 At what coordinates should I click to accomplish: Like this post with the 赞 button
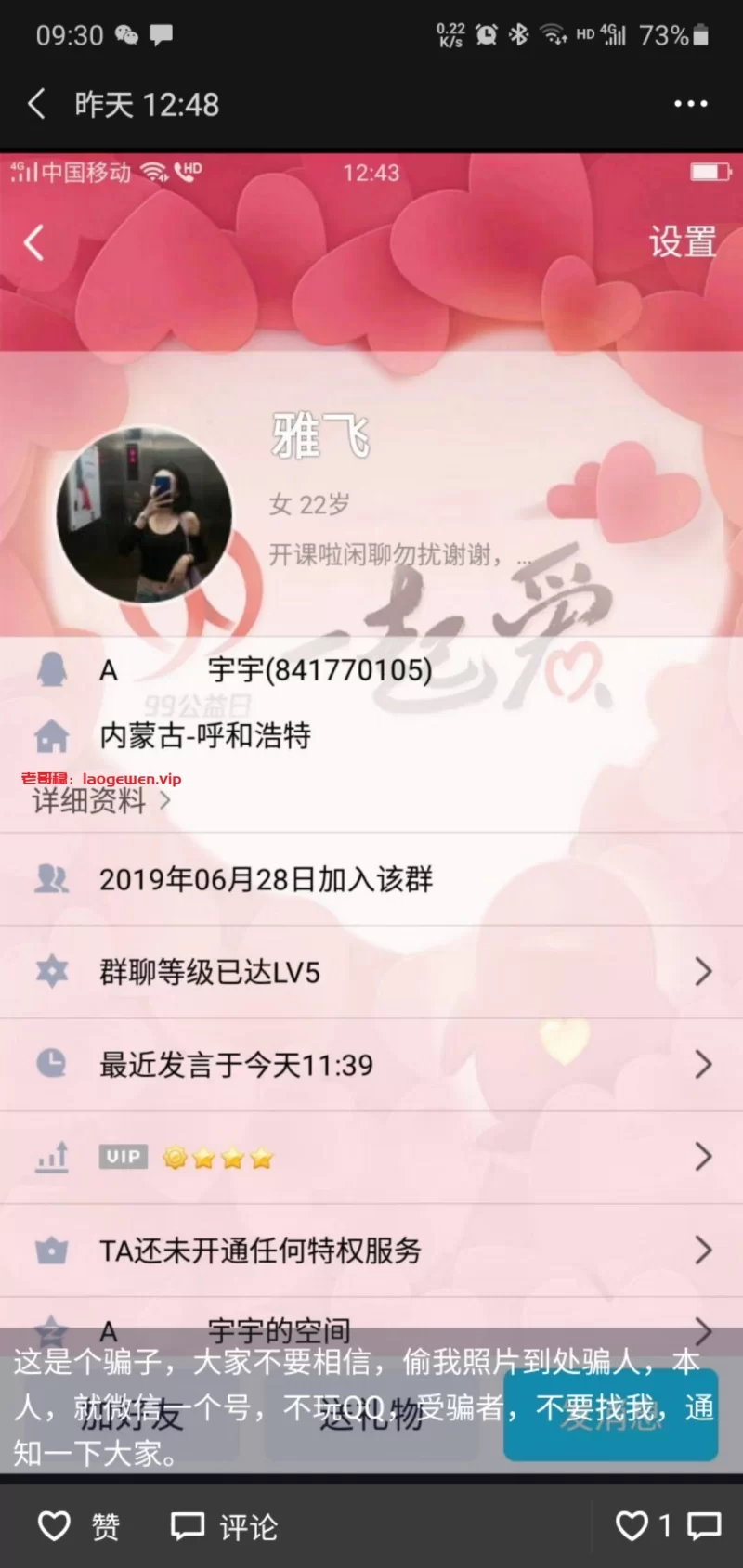[79, 1525]
